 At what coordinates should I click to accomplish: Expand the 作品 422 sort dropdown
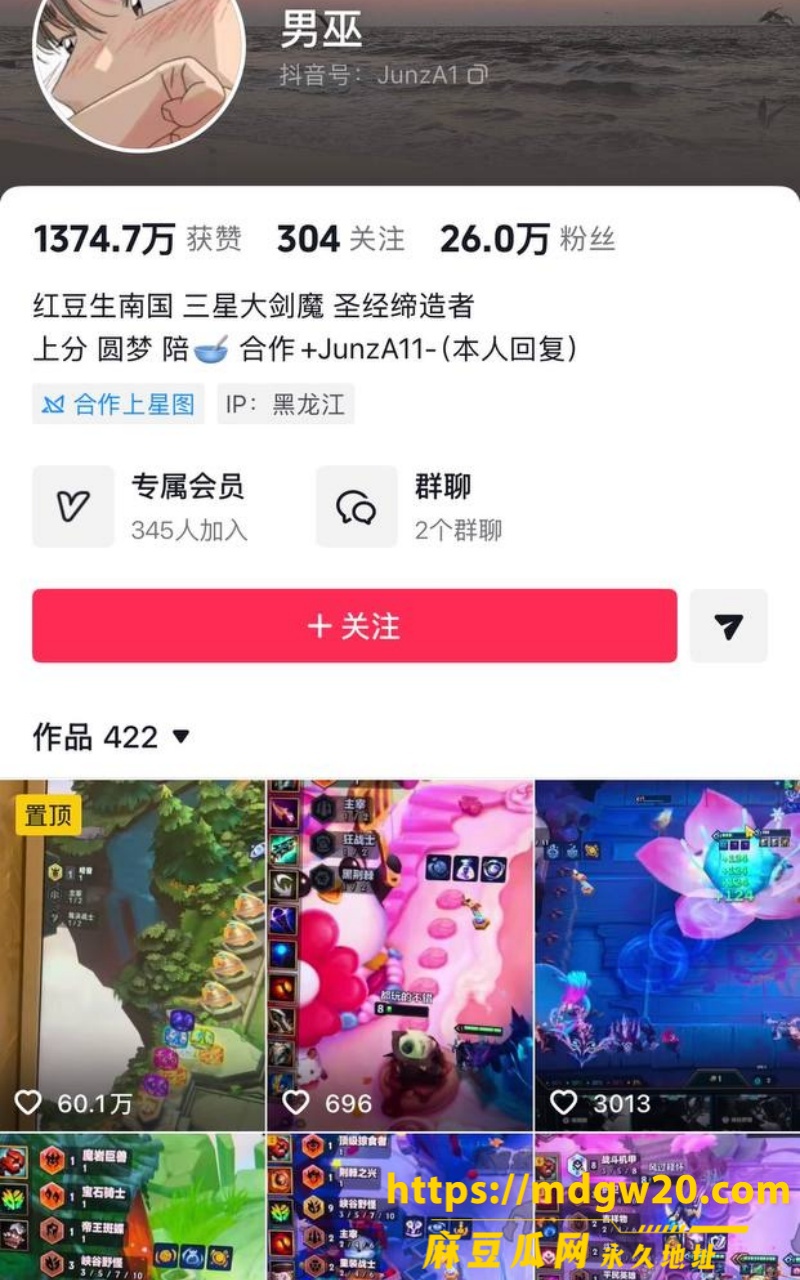click(x=111, y=737)
